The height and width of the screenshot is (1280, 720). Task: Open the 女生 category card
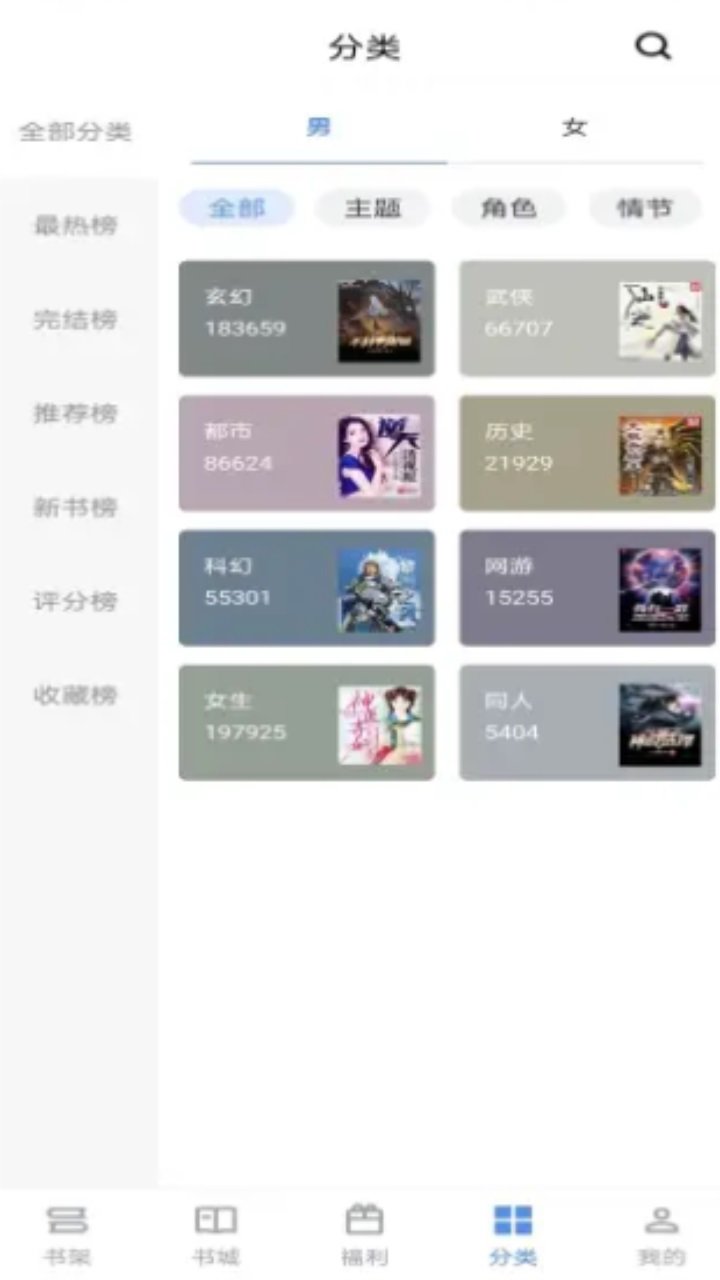coord(306,722)
